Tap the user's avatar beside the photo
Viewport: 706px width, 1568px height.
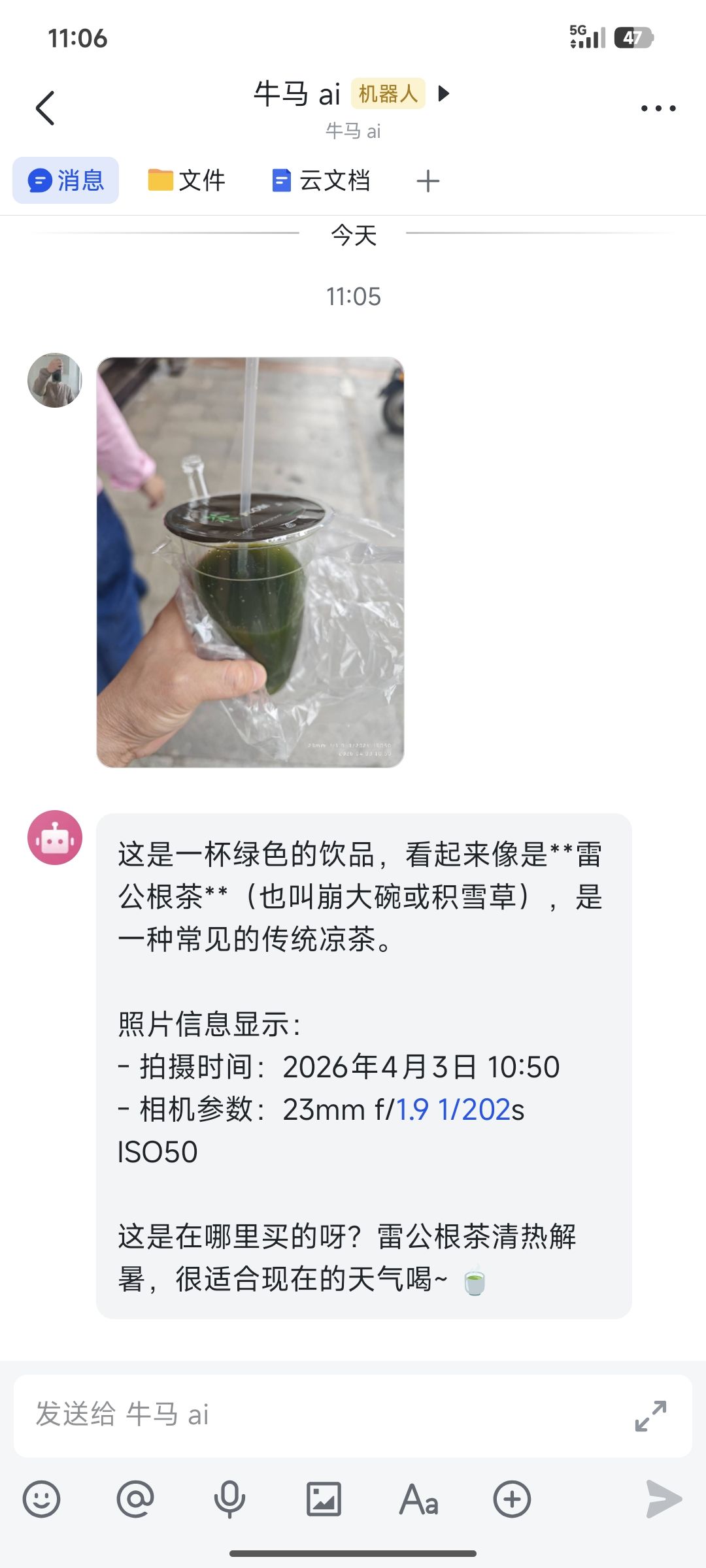[55, 380]
